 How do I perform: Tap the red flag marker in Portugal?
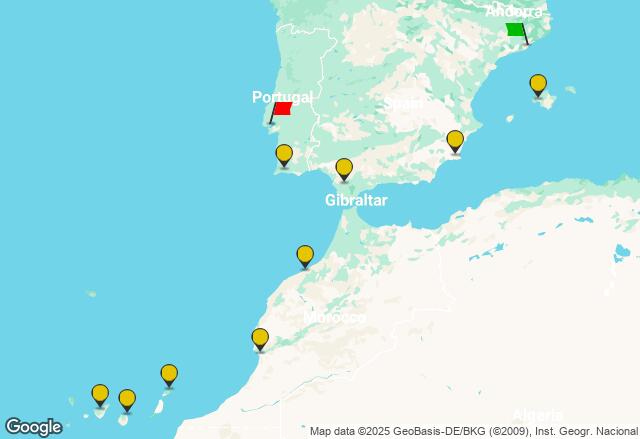[281, 108]
